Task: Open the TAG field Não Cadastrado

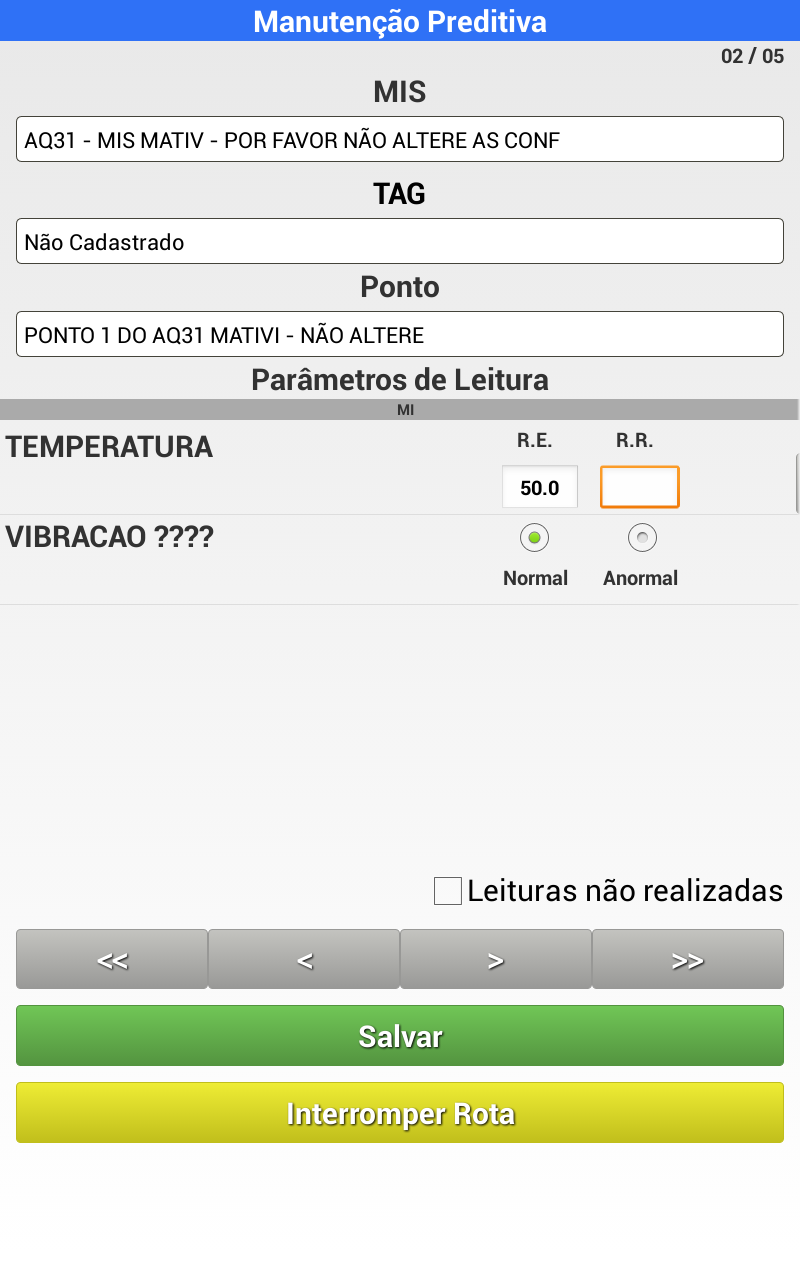Action: [400, 241]
